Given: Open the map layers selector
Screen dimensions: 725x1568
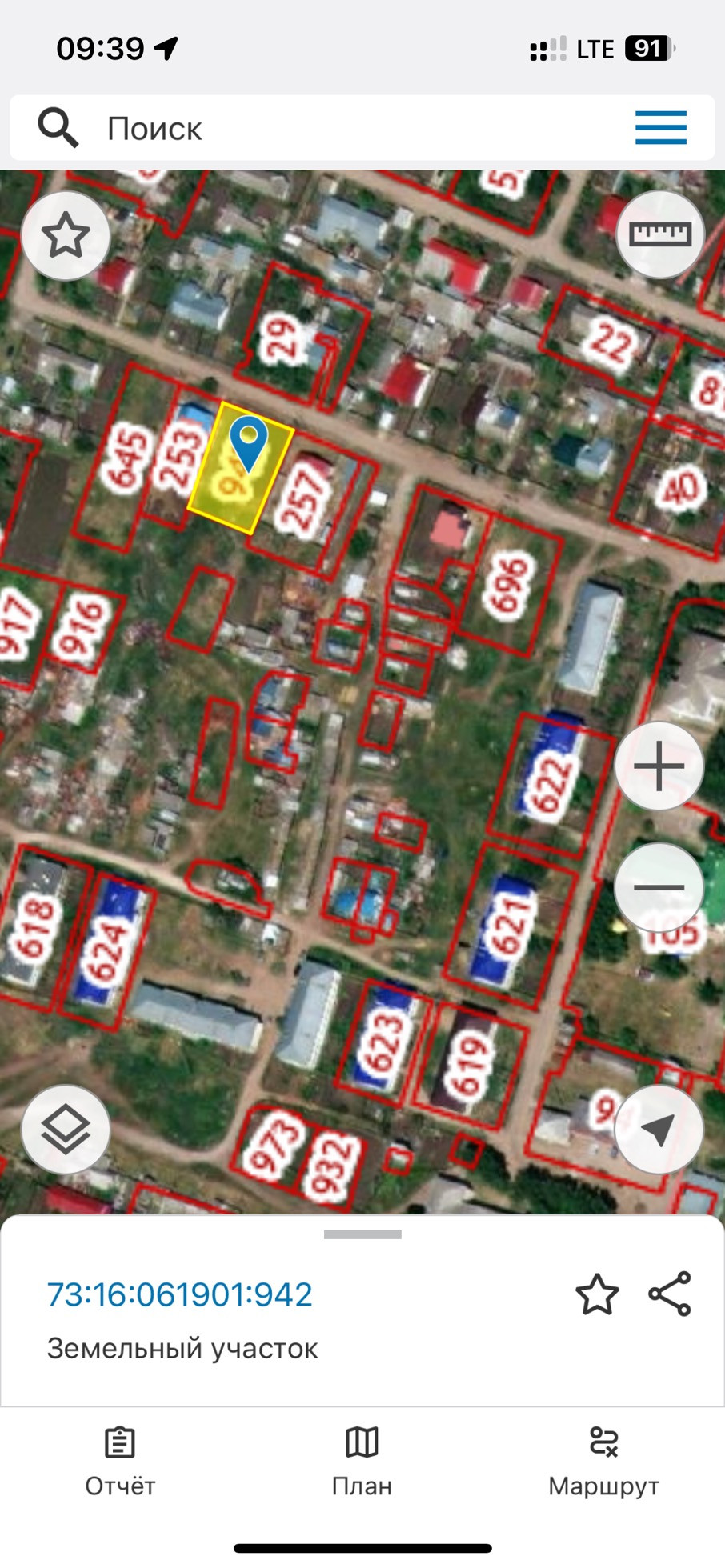Looking at the screenshot, I should [x=66, y=1129].
